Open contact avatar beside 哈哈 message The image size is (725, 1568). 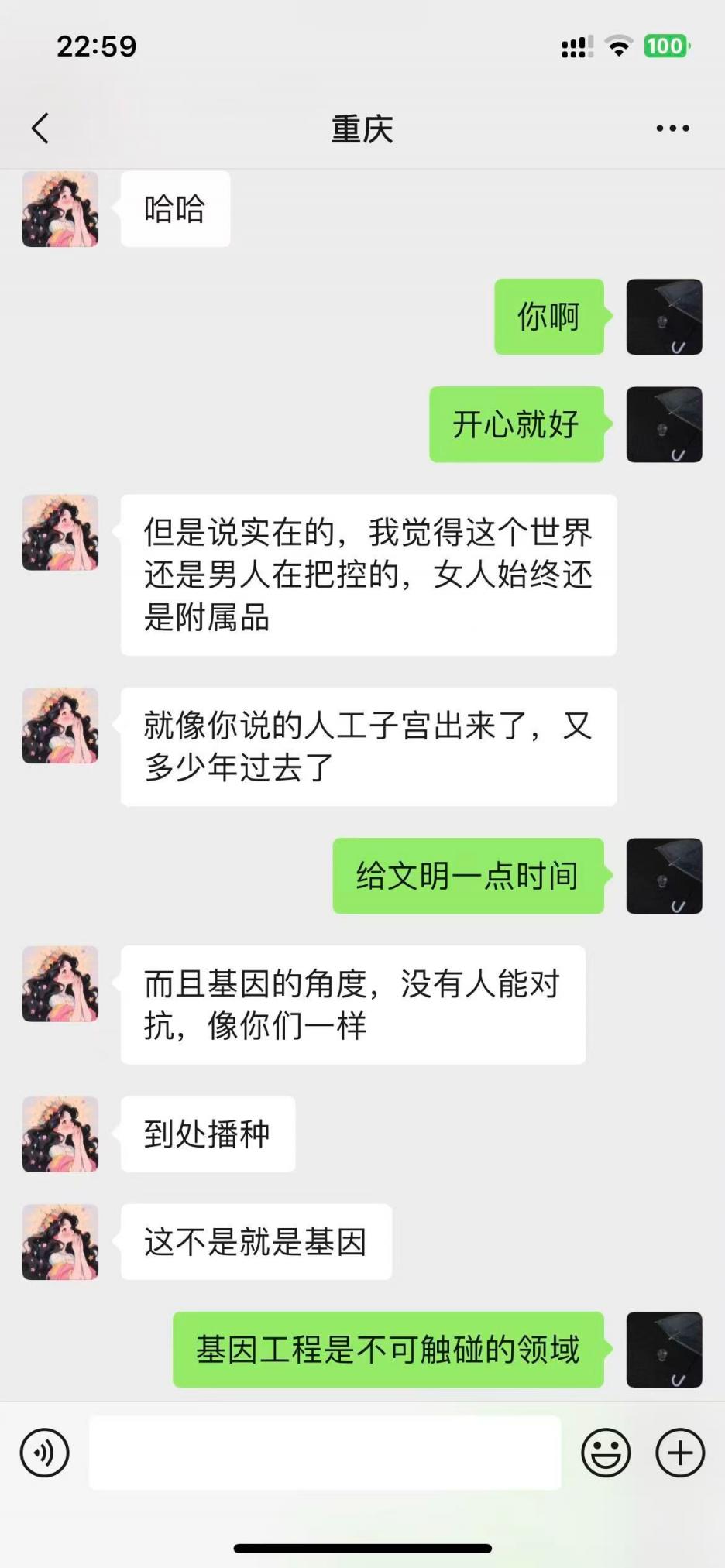click(60, 209)
